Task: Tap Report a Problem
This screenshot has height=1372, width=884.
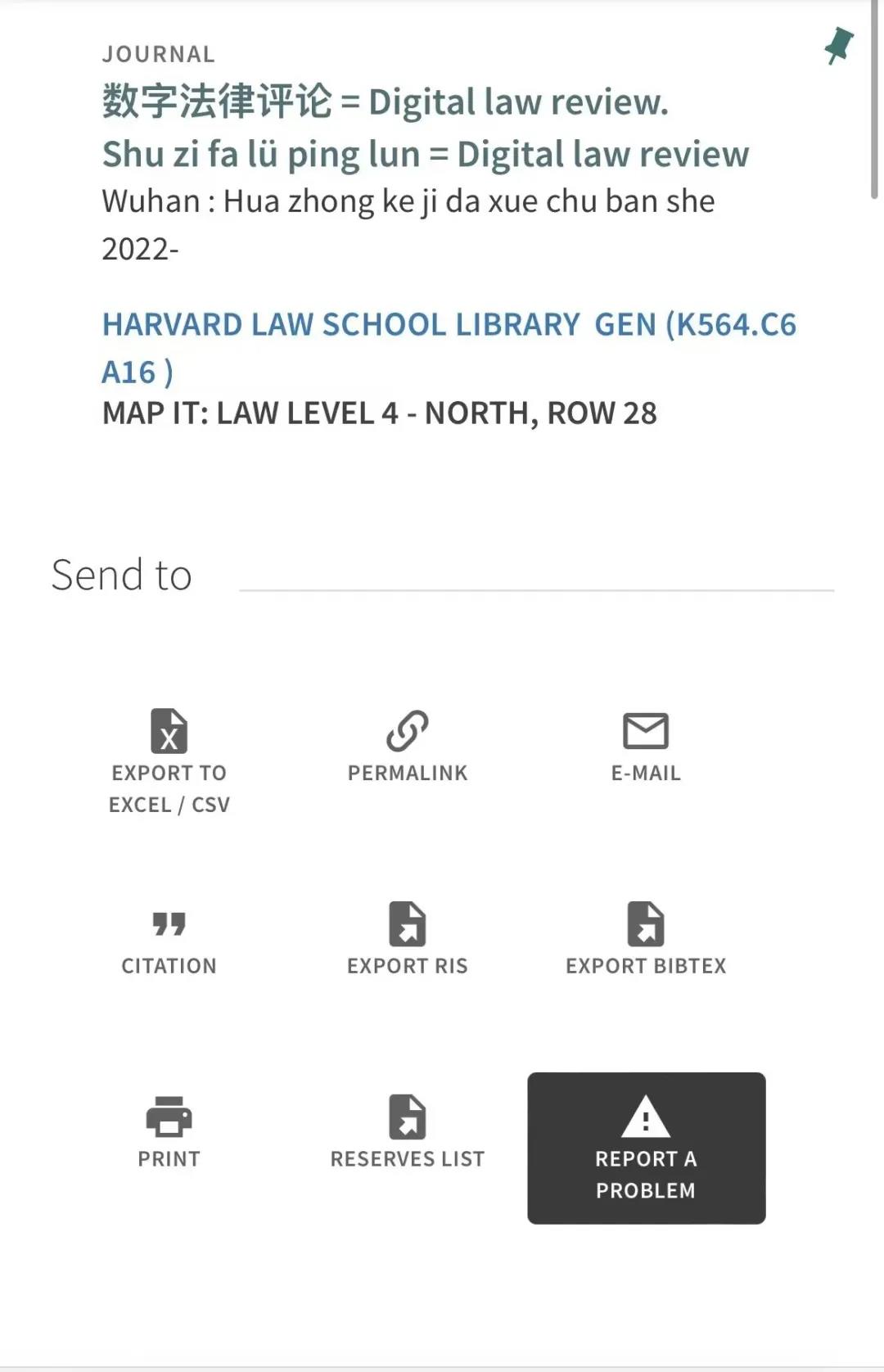Action: [646, 1148]
